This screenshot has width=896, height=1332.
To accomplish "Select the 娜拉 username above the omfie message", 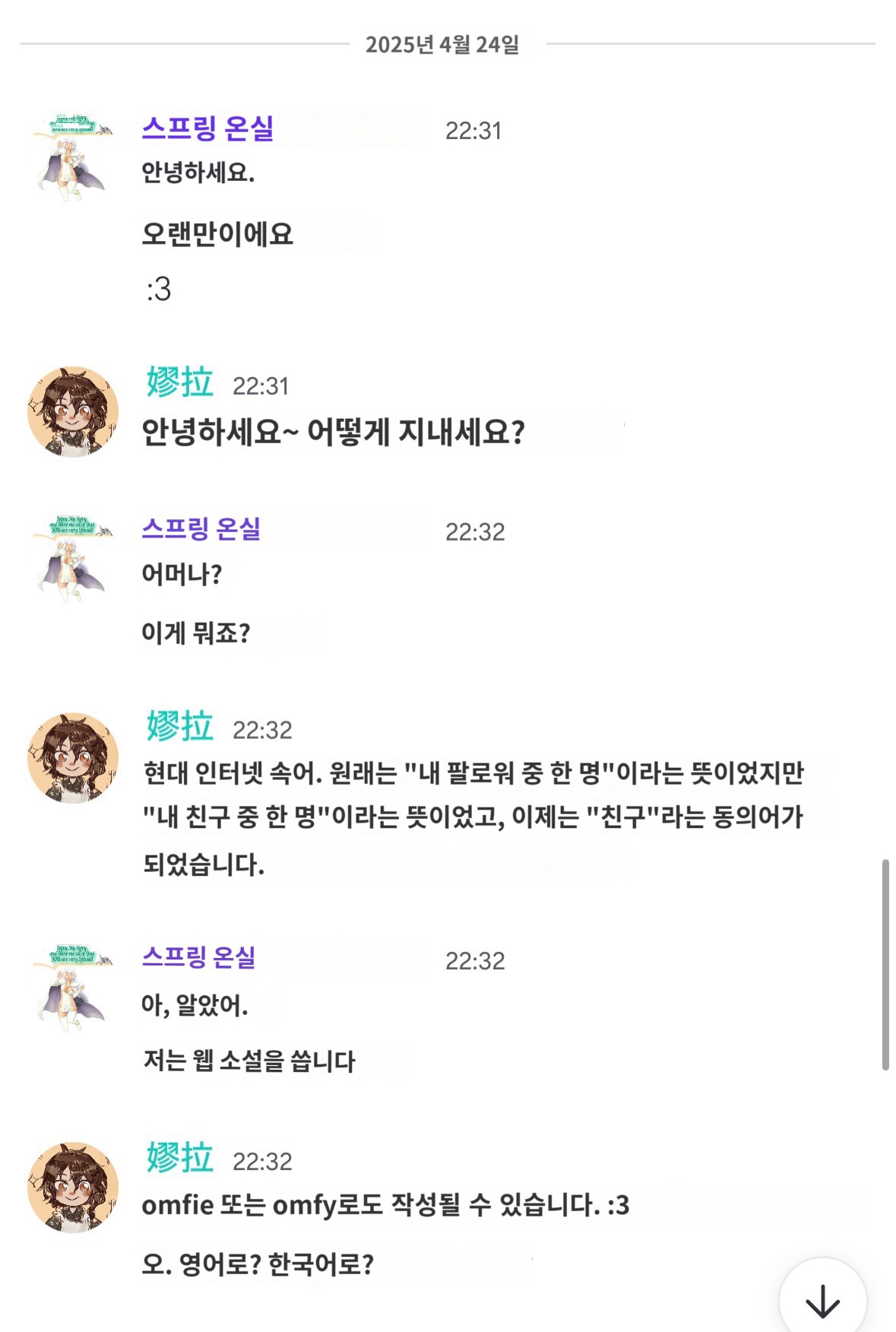I will click(179, 1158).
